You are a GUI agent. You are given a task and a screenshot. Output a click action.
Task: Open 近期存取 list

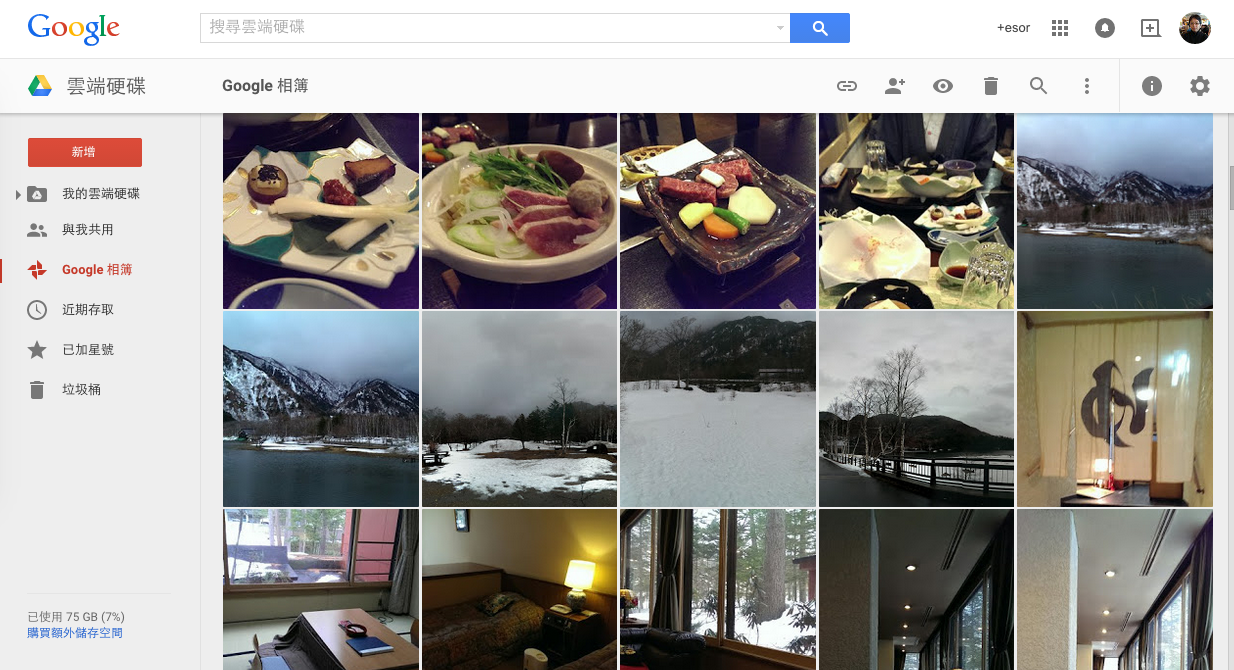tap(88, 310)
